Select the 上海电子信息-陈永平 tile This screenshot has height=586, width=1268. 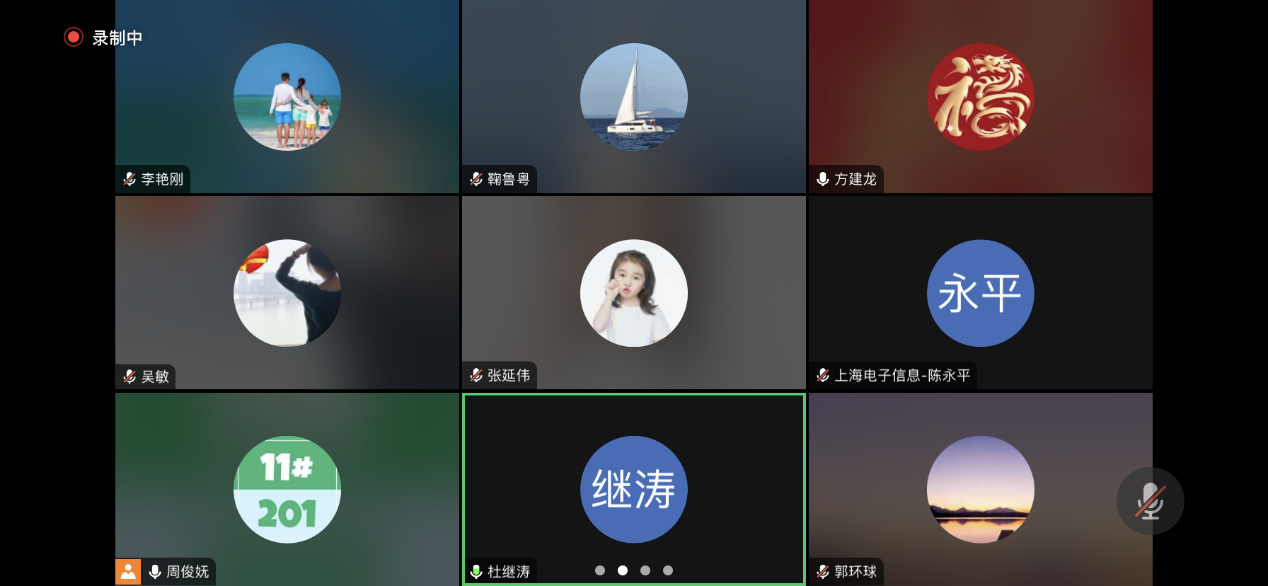tap(980, 292)
